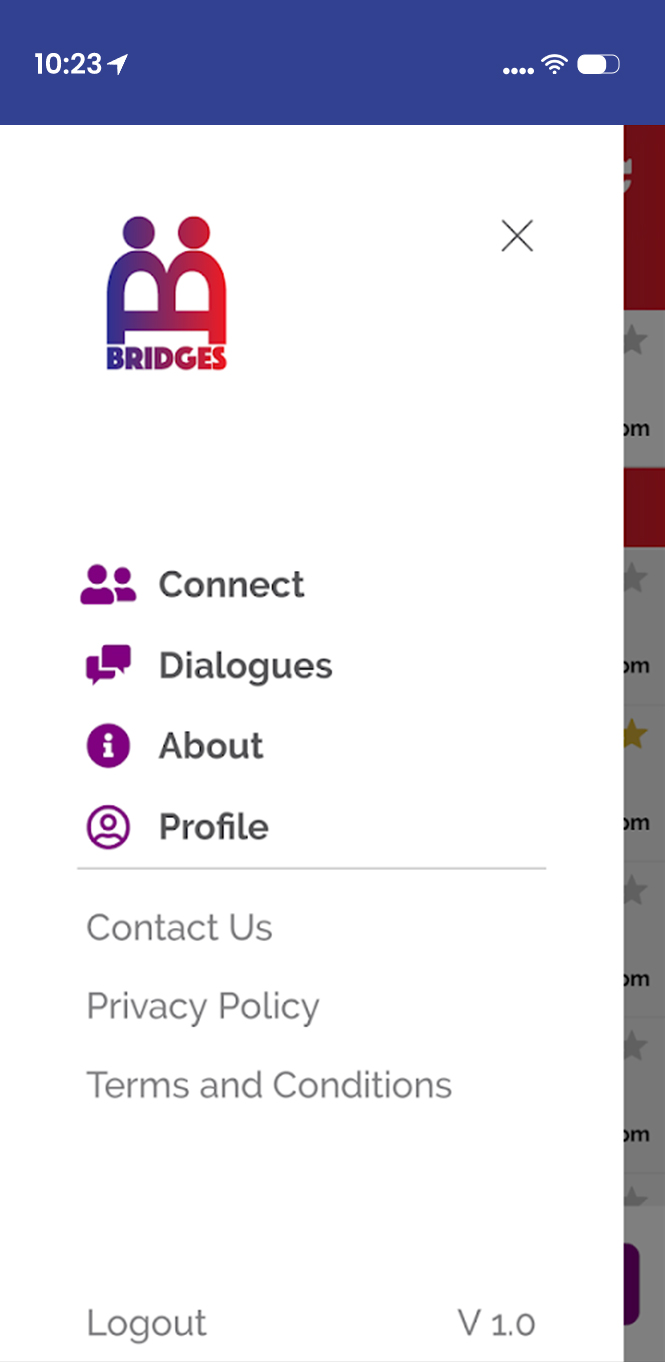Open Contact Us

[x=179, y=928]
